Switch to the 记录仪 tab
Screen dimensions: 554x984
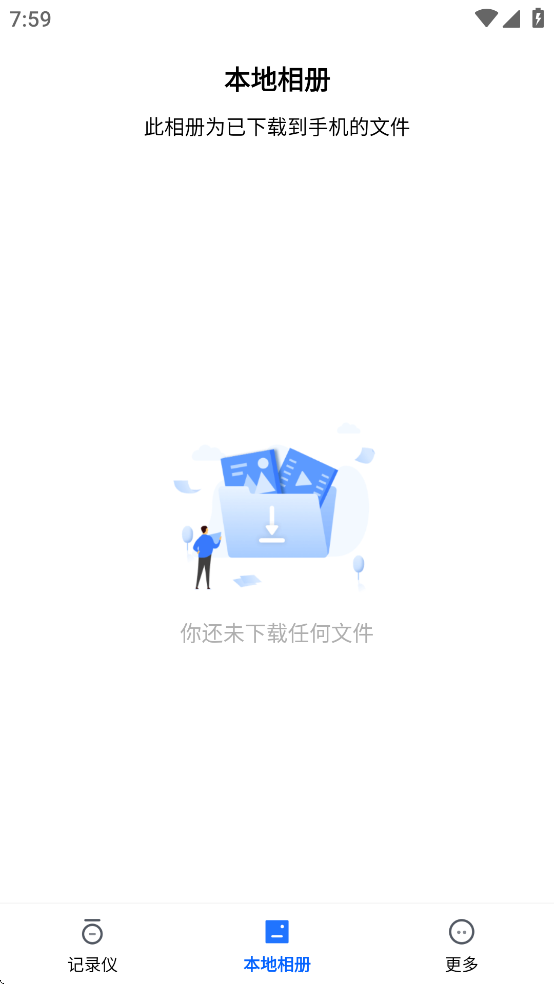pyautogui.click(x=92, y=945)
